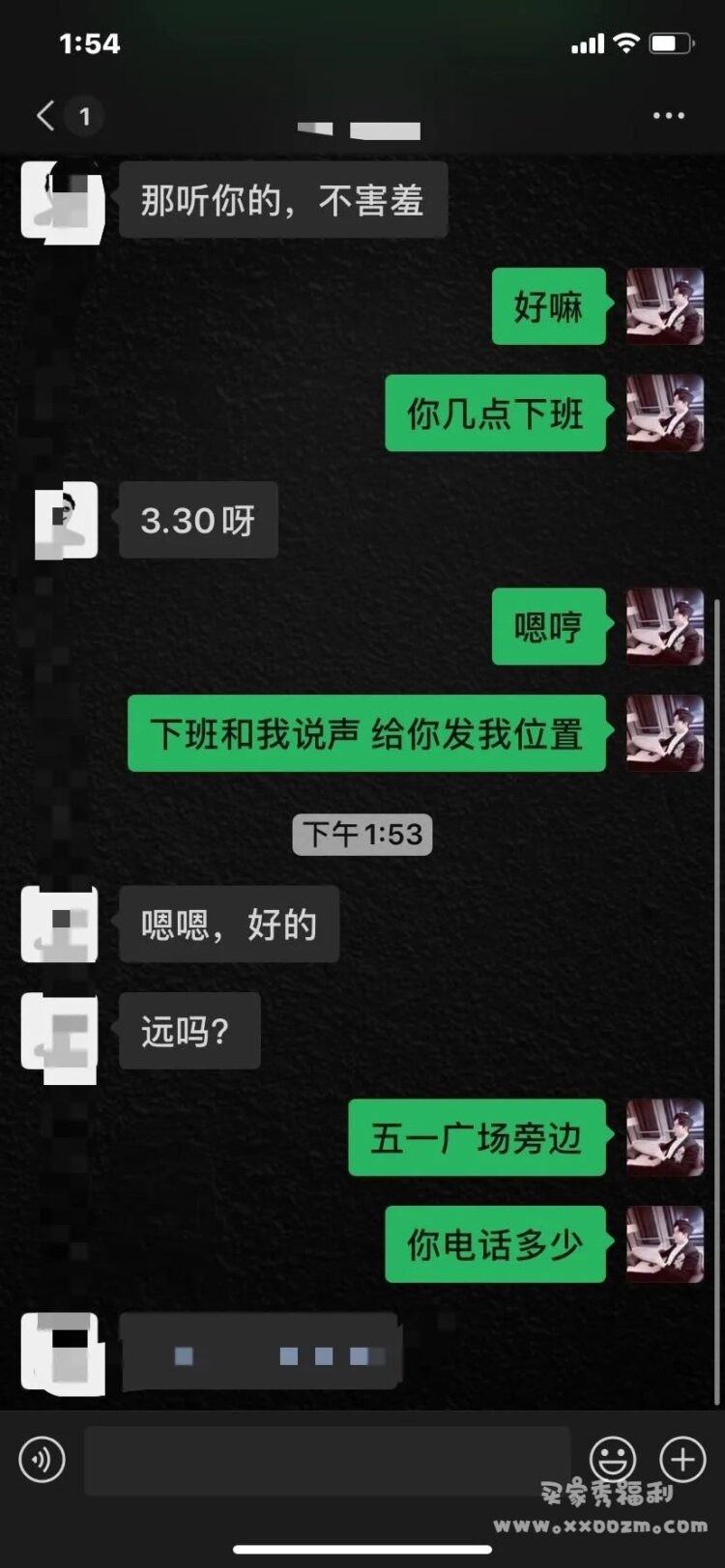The image size is (725, 1568).
Task: Tap the sender avatar beside 五一广场旁边
Action: 664,1137
